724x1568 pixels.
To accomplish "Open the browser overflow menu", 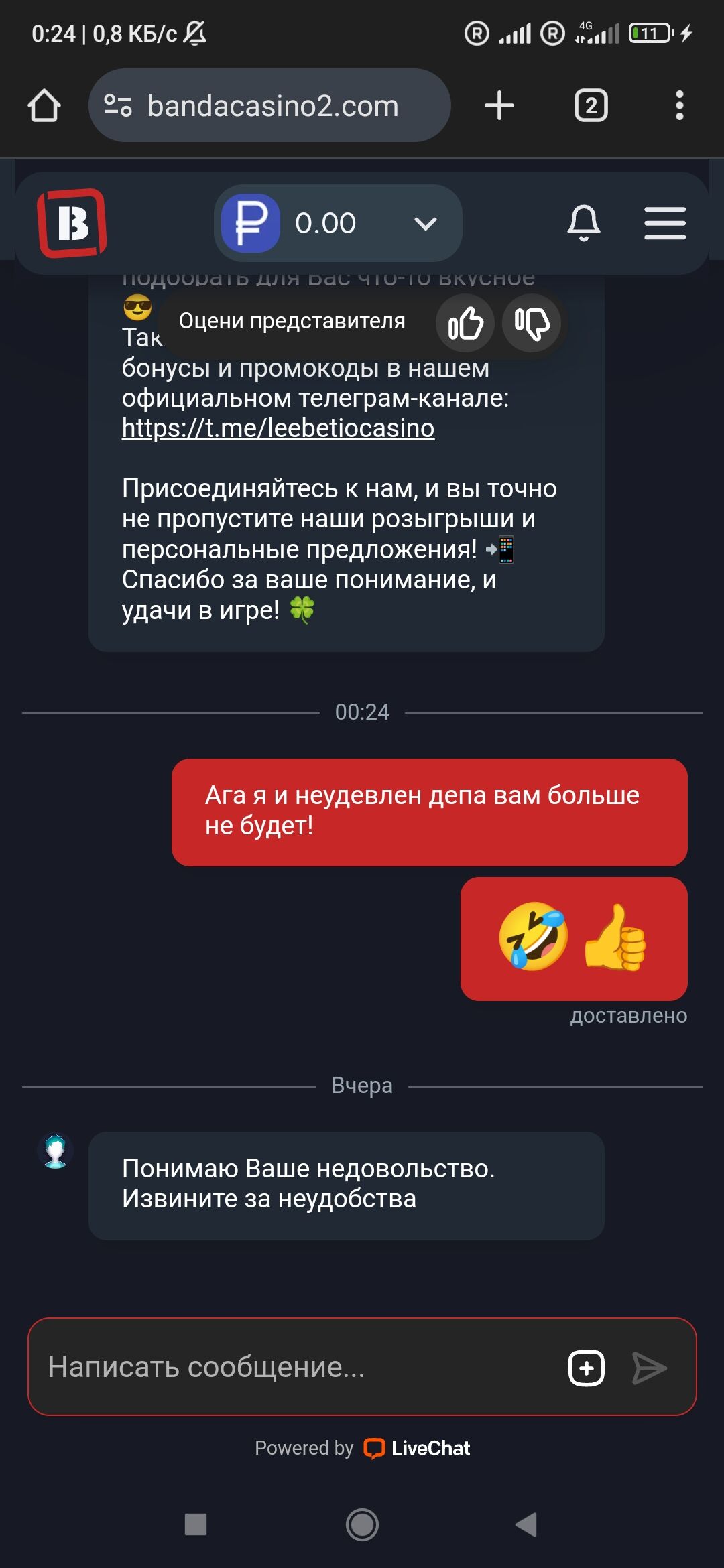I will click(x=679, y=106).
